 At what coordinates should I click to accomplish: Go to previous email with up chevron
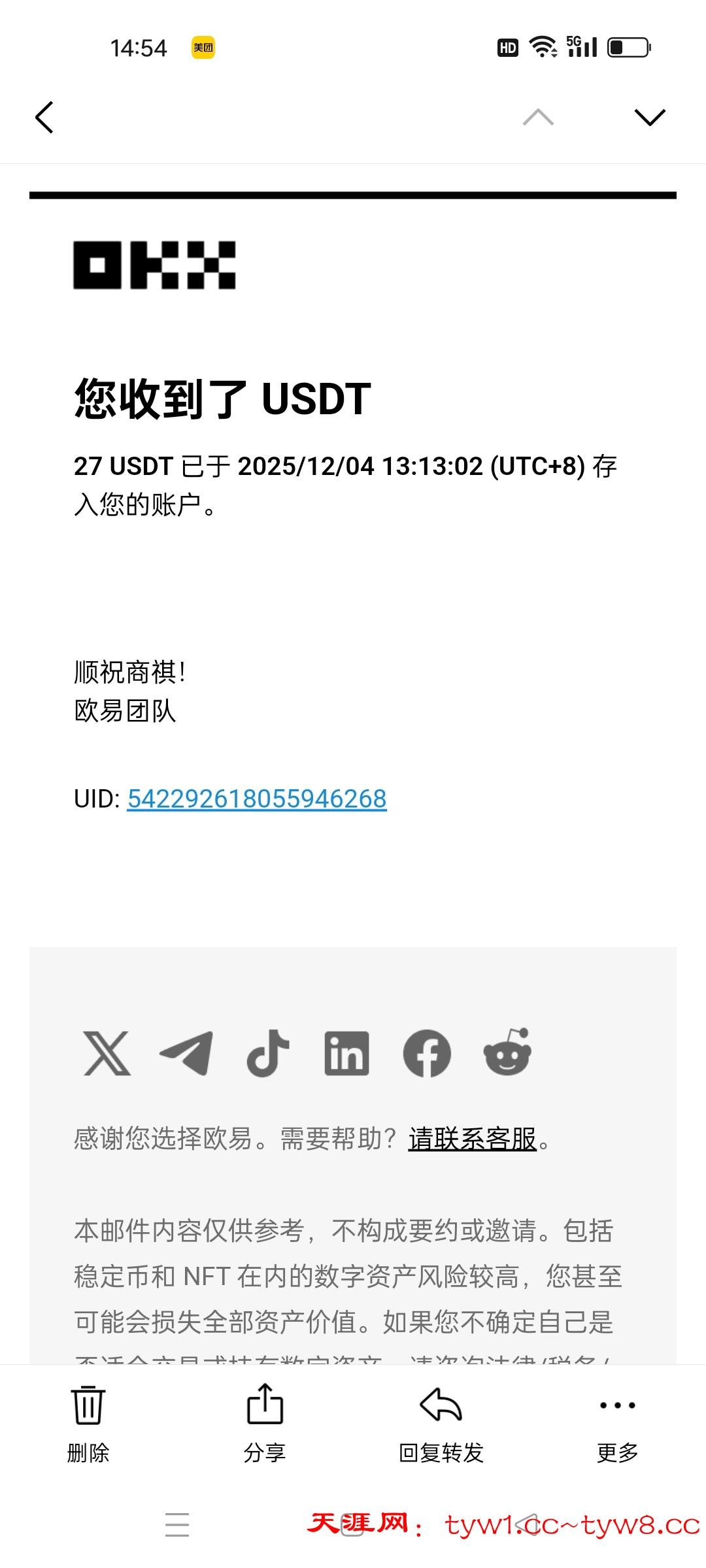(x=537, y=116)
